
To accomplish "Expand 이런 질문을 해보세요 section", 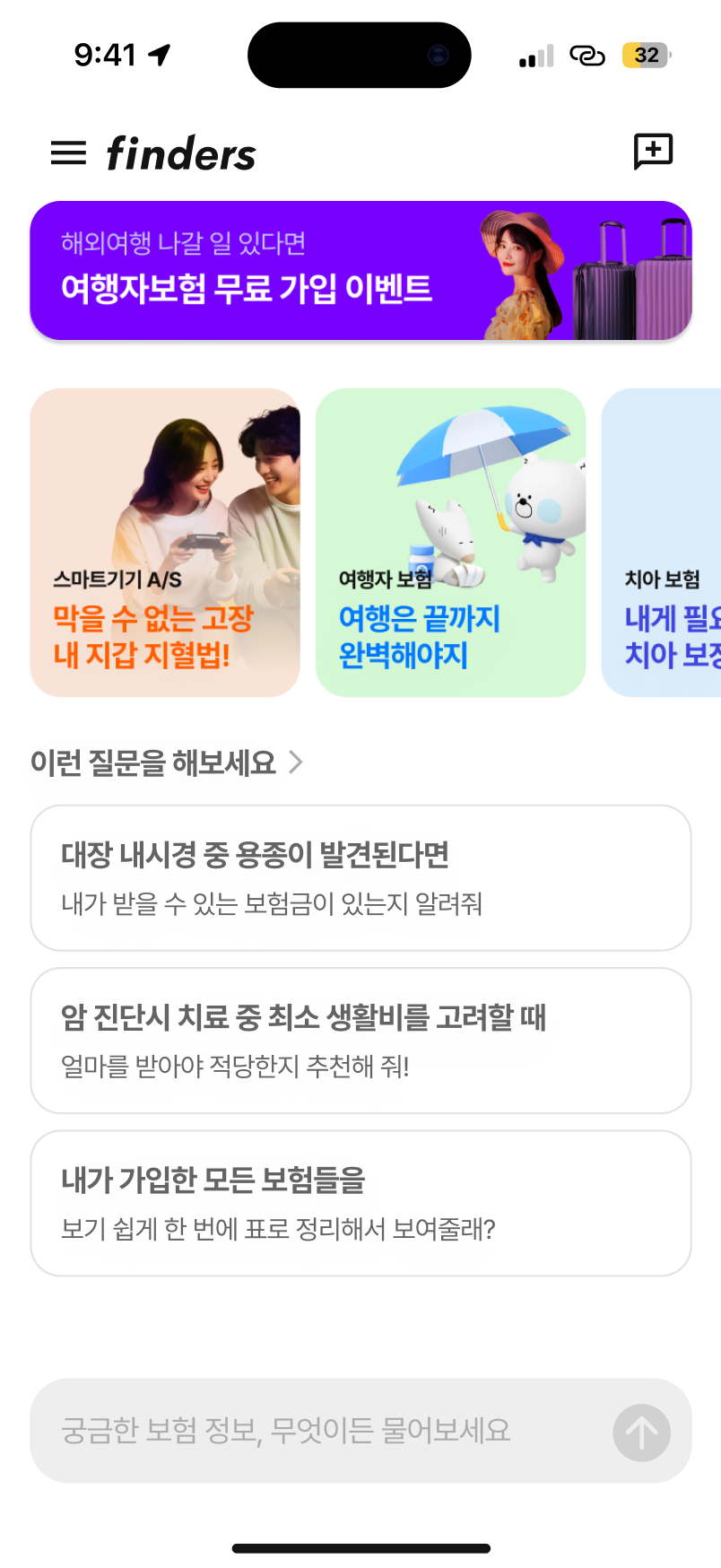I will (167, 762).
